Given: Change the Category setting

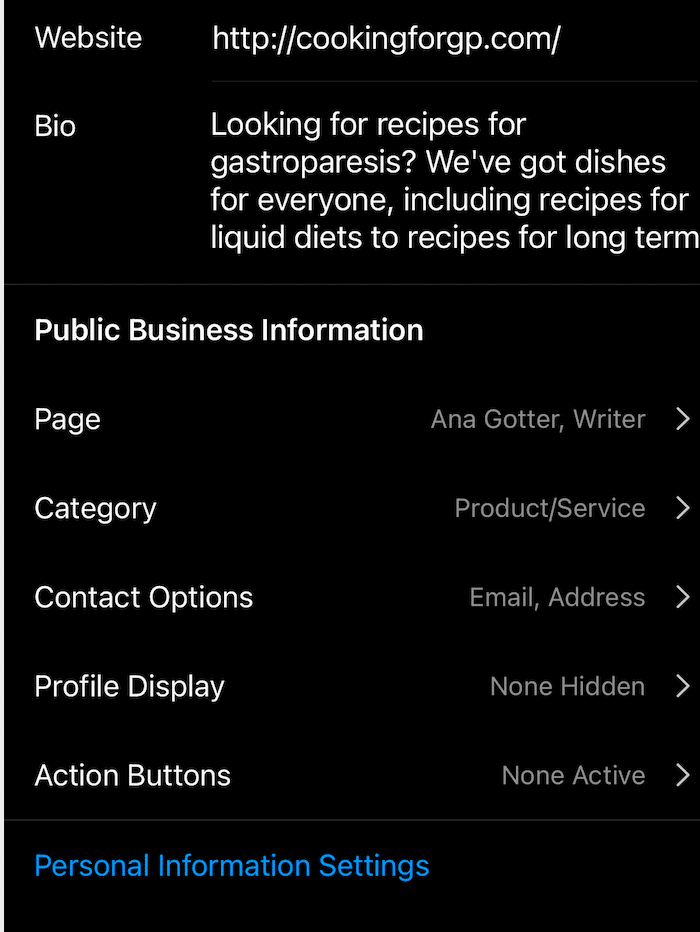Looking at the screenshot, I should pyautogui.click(x=360, y=508).
